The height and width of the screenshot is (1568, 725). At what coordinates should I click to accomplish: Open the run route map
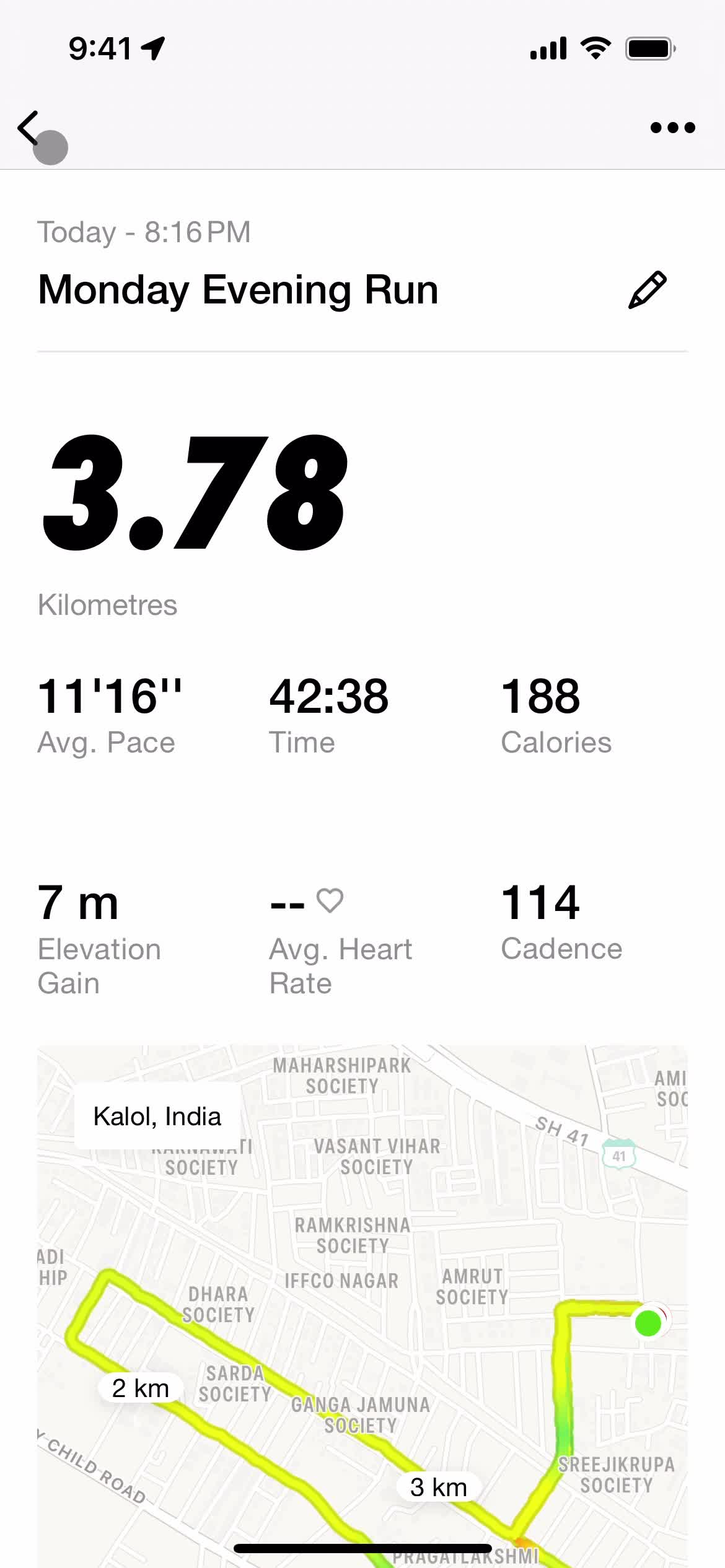tap(362, 1300)
